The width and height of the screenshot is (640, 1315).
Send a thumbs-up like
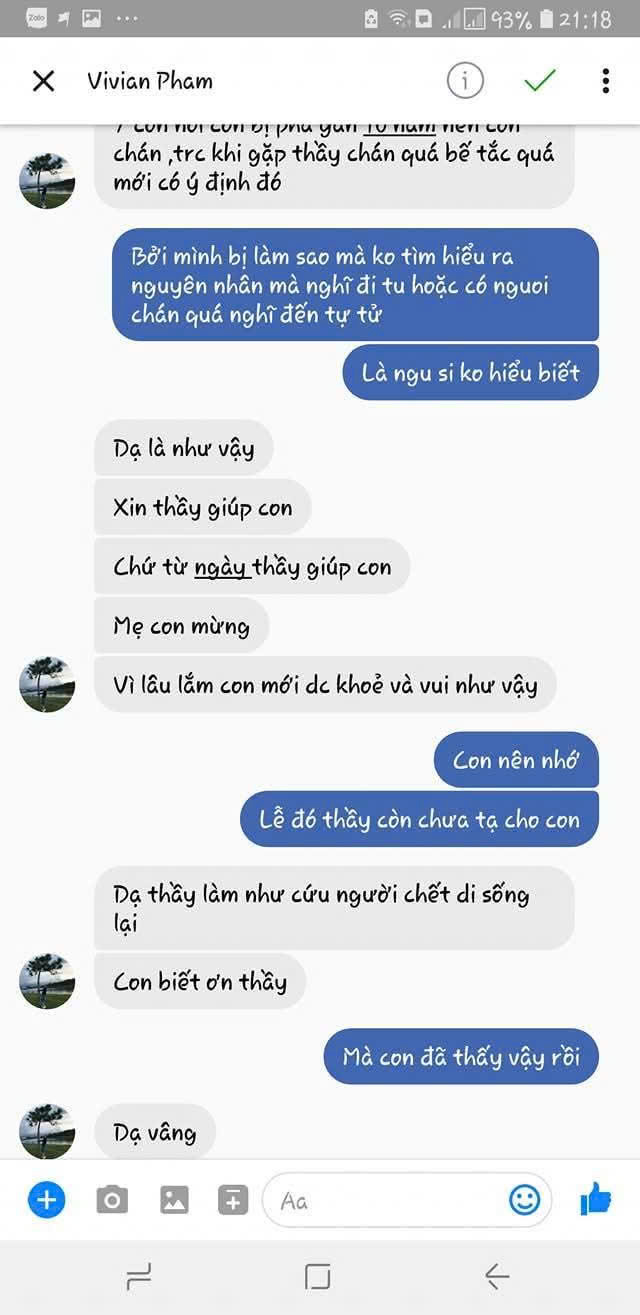tap(596, 1198)
